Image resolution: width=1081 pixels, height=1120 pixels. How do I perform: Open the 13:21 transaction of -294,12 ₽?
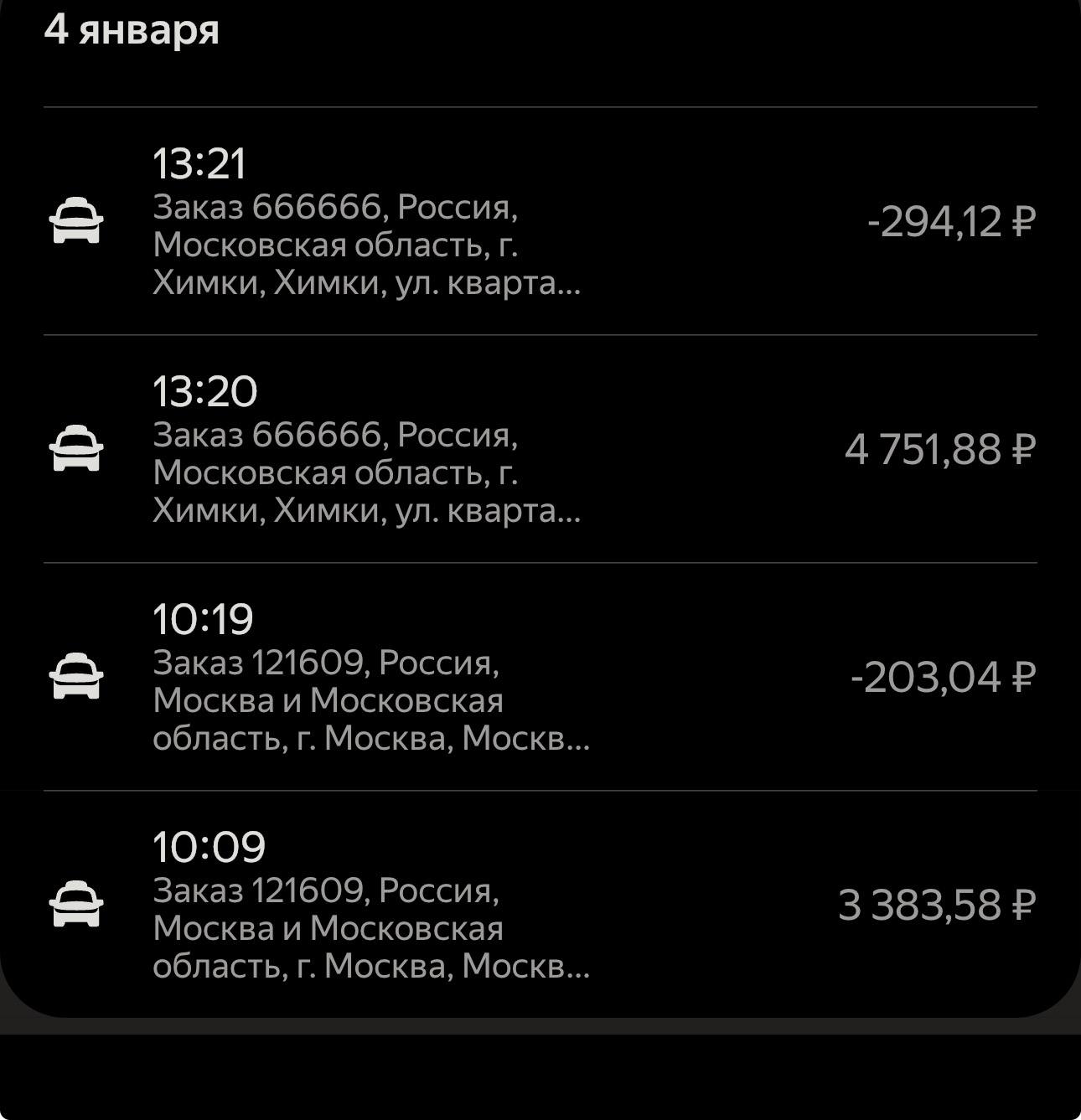click(x=540, y=222)
